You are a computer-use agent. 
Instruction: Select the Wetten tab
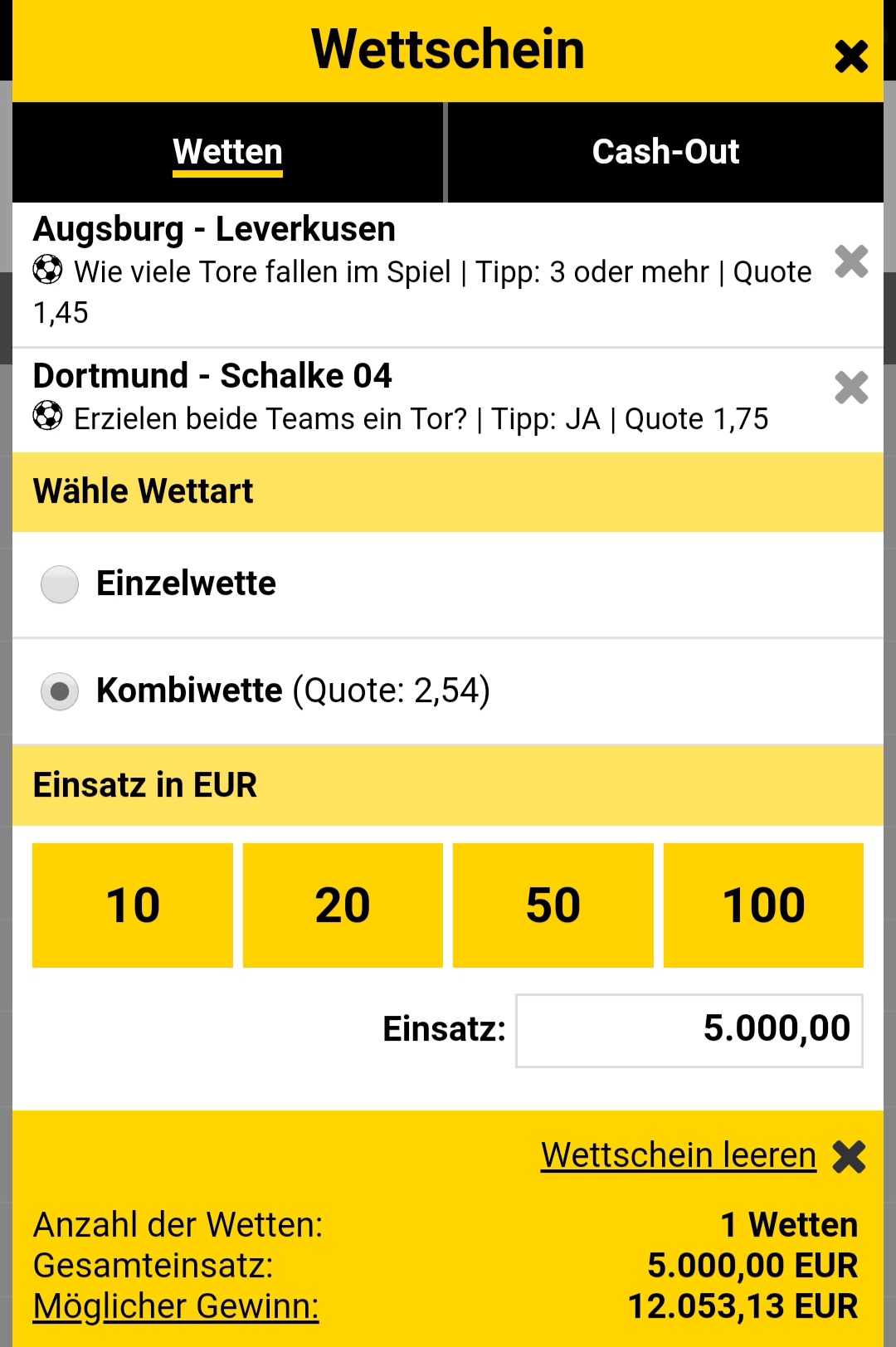click(x=227, y=152)
